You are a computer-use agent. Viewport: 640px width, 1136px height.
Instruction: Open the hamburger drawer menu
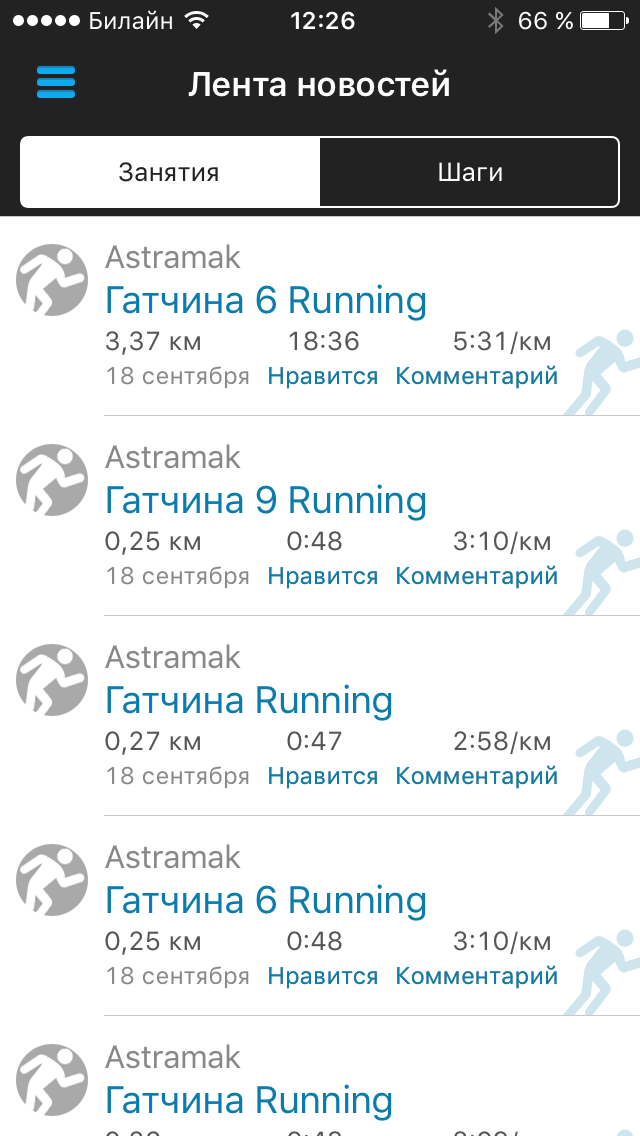[56, 83]
